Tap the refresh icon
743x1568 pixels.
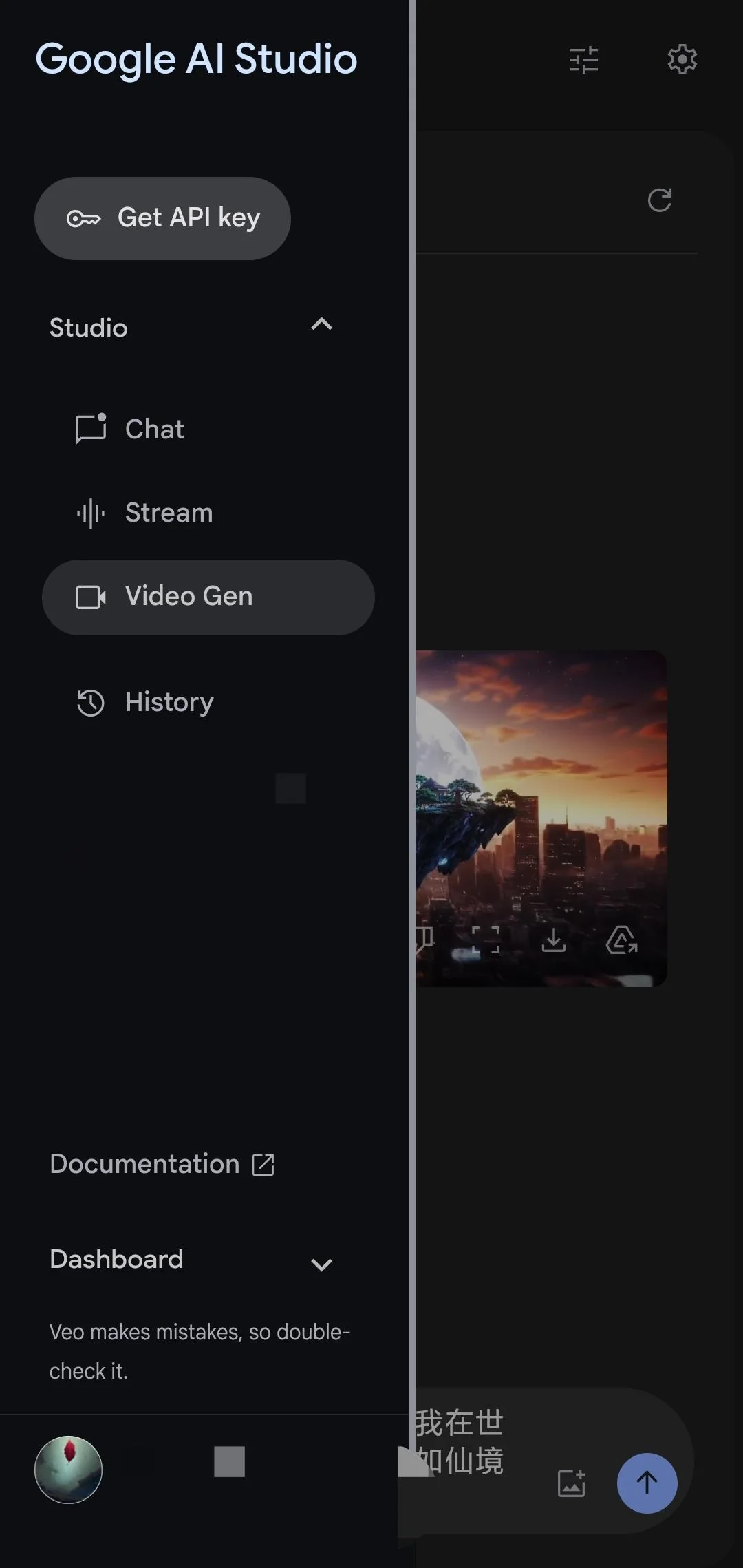[x=659, y=201]
